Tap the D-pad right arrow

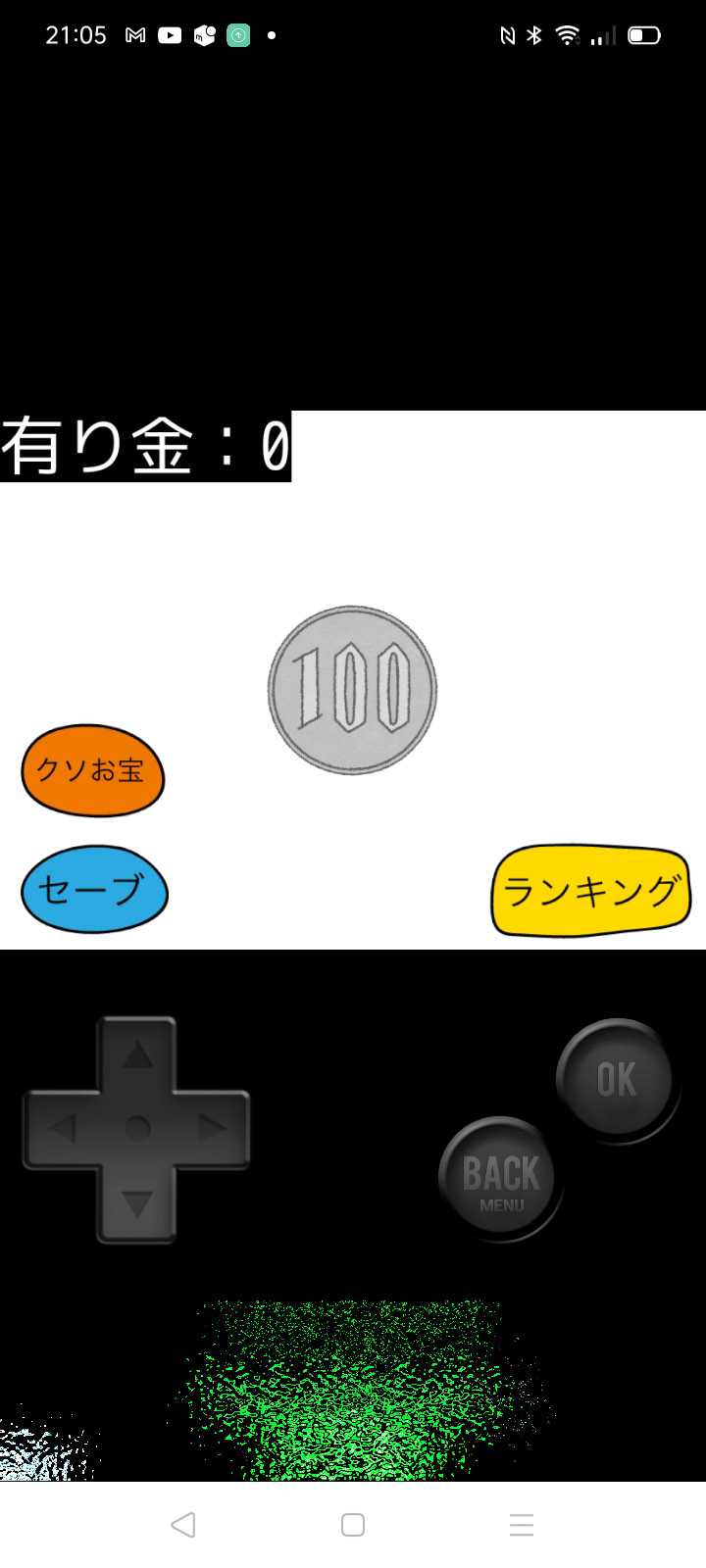click(212, 1129)
